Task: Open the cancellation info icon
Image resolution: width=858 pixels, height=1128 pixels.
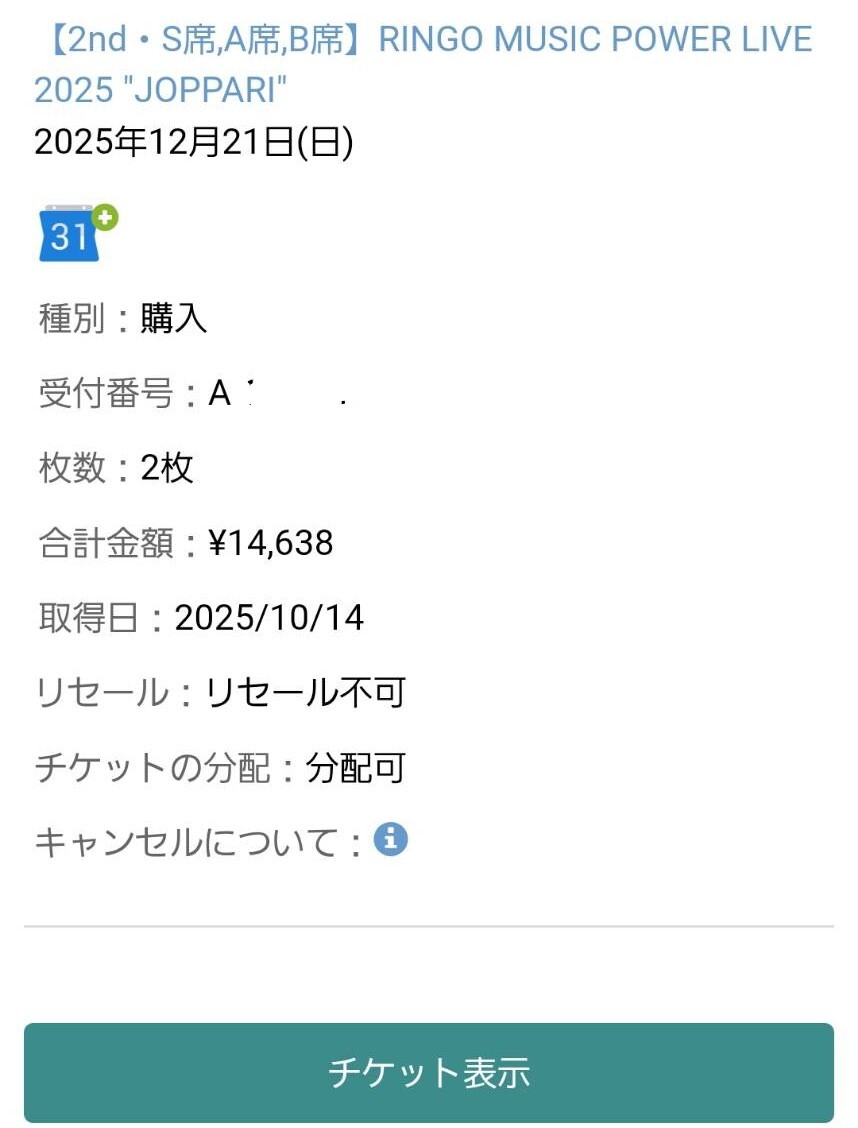Action: click(x=391, y=839)
